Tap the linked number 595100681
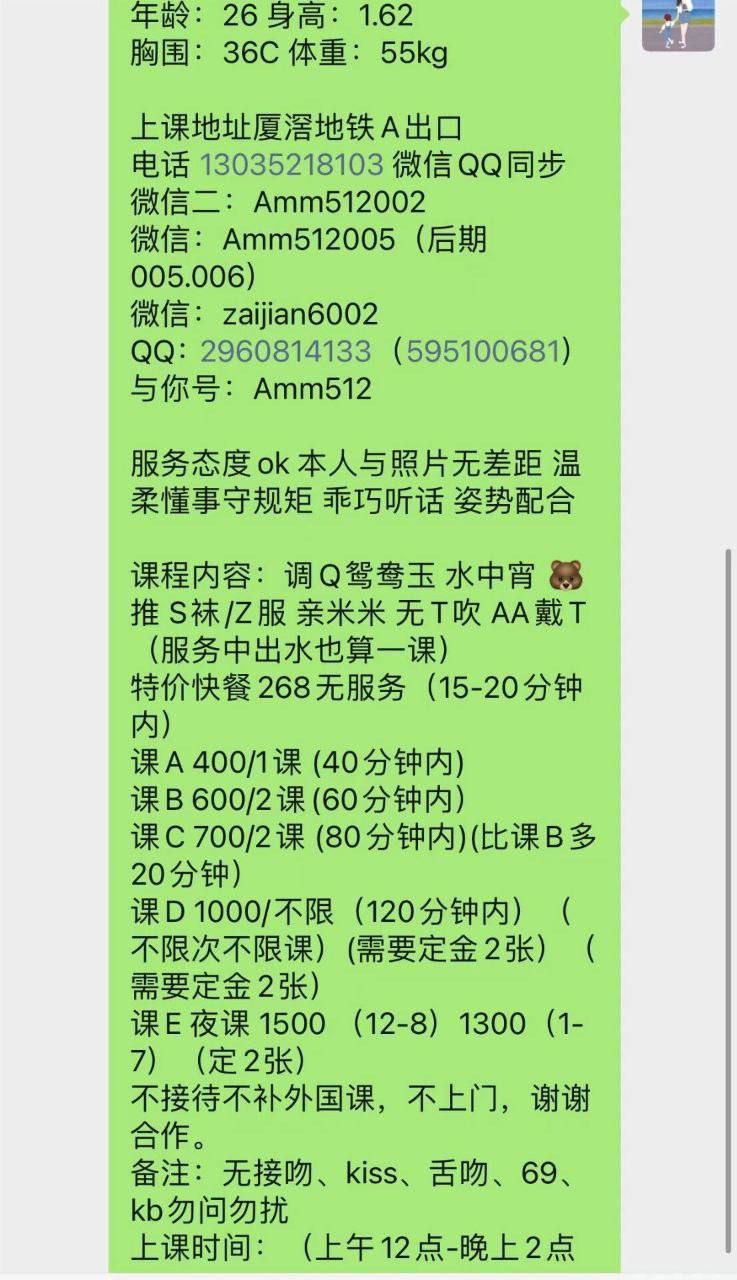Image resolution: width=737 pixels, height=1280 pixels. [x=483, y=351]
